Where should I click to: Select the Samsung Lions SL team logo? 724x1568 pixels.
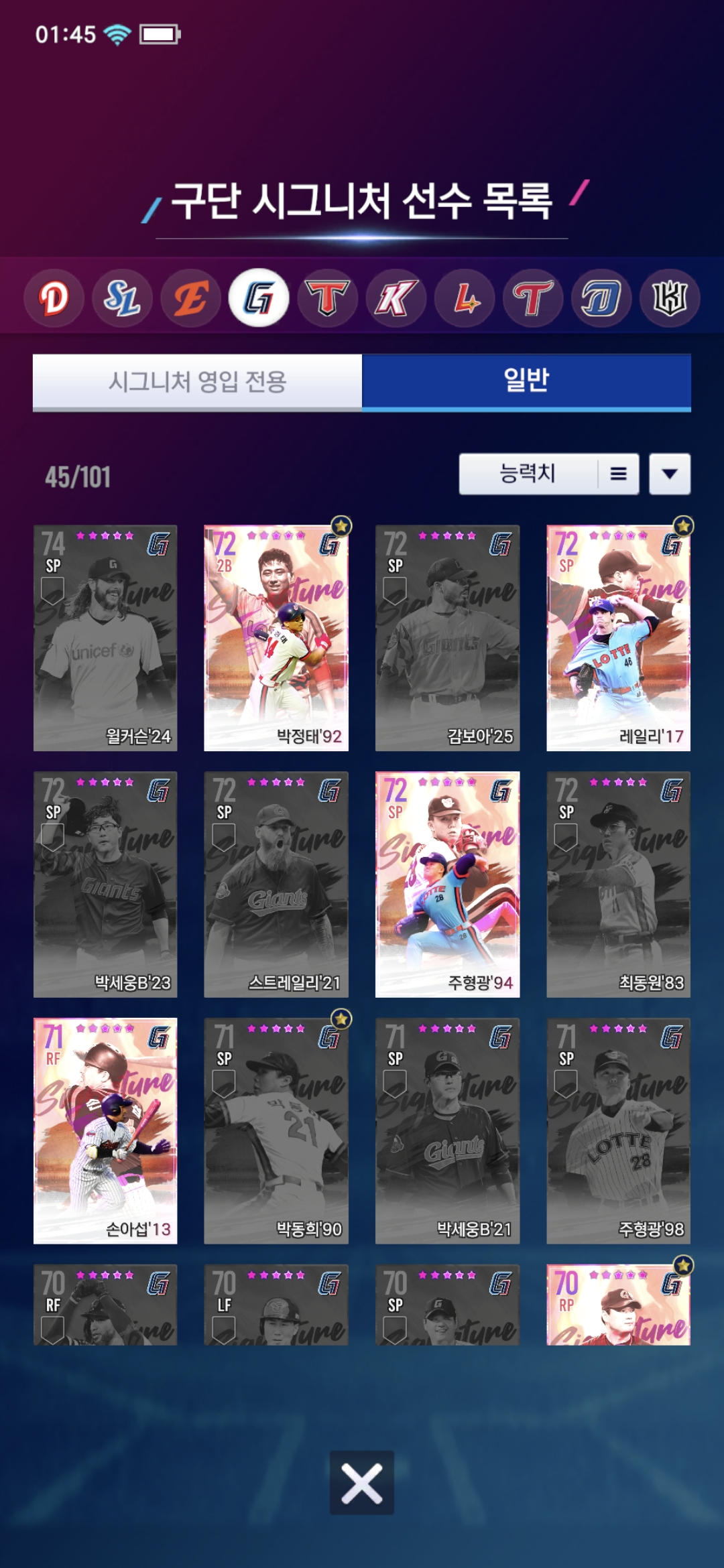pos(122,298)
